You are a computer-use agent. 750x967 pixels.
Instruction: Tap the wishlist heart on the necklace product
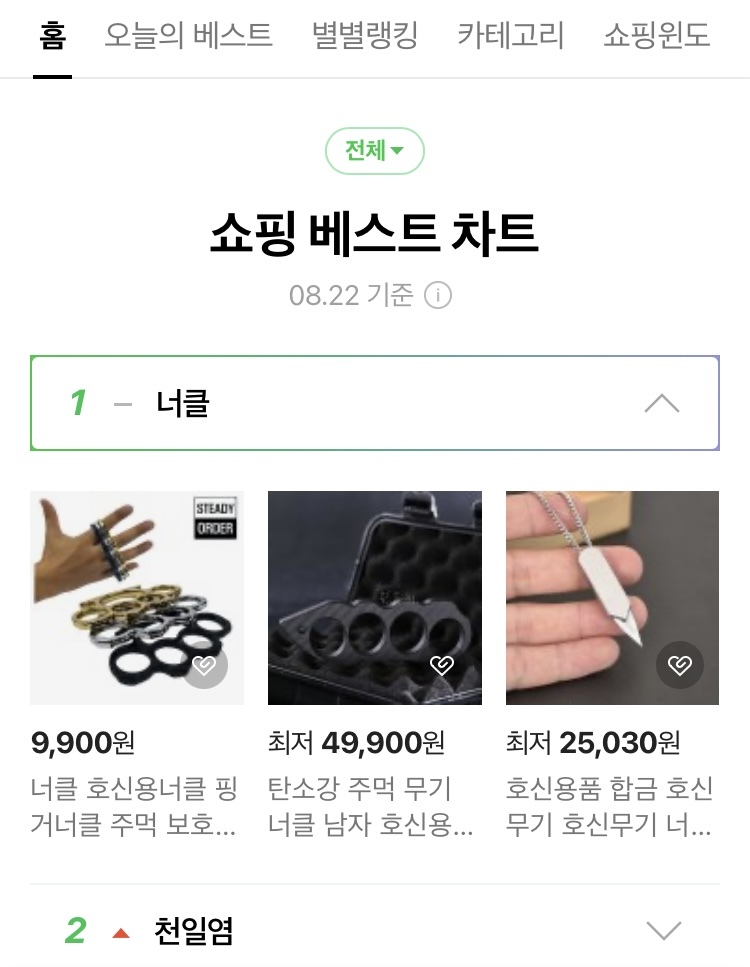point(682,665)
